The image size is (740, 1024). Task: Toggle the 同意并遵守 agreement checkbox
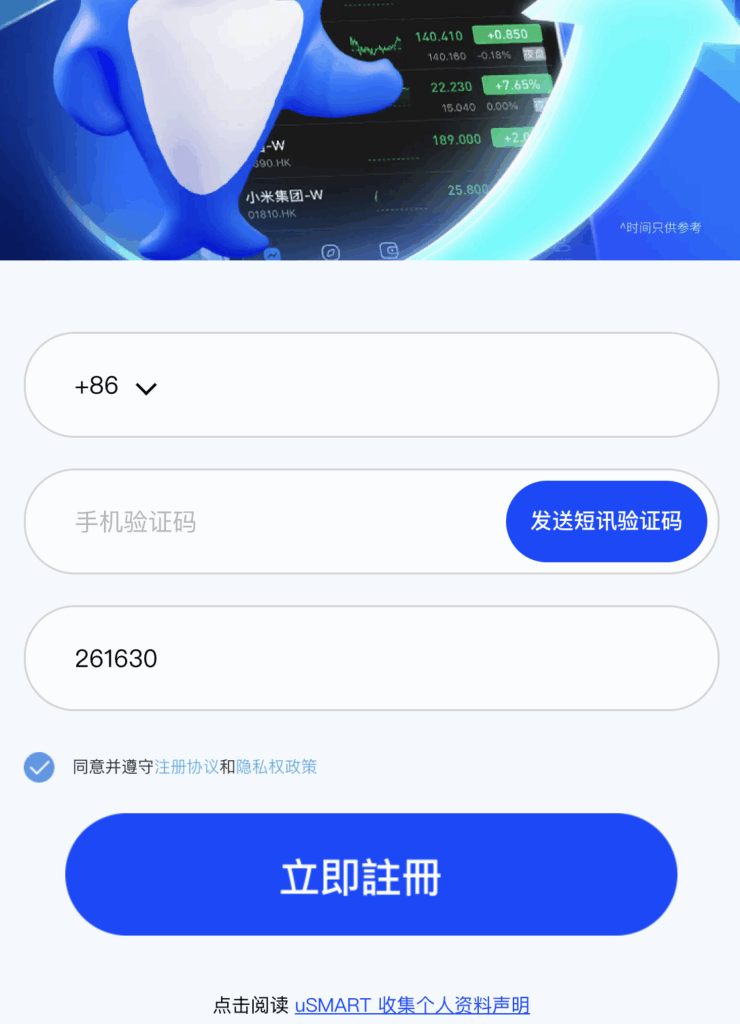coord(38,767)
